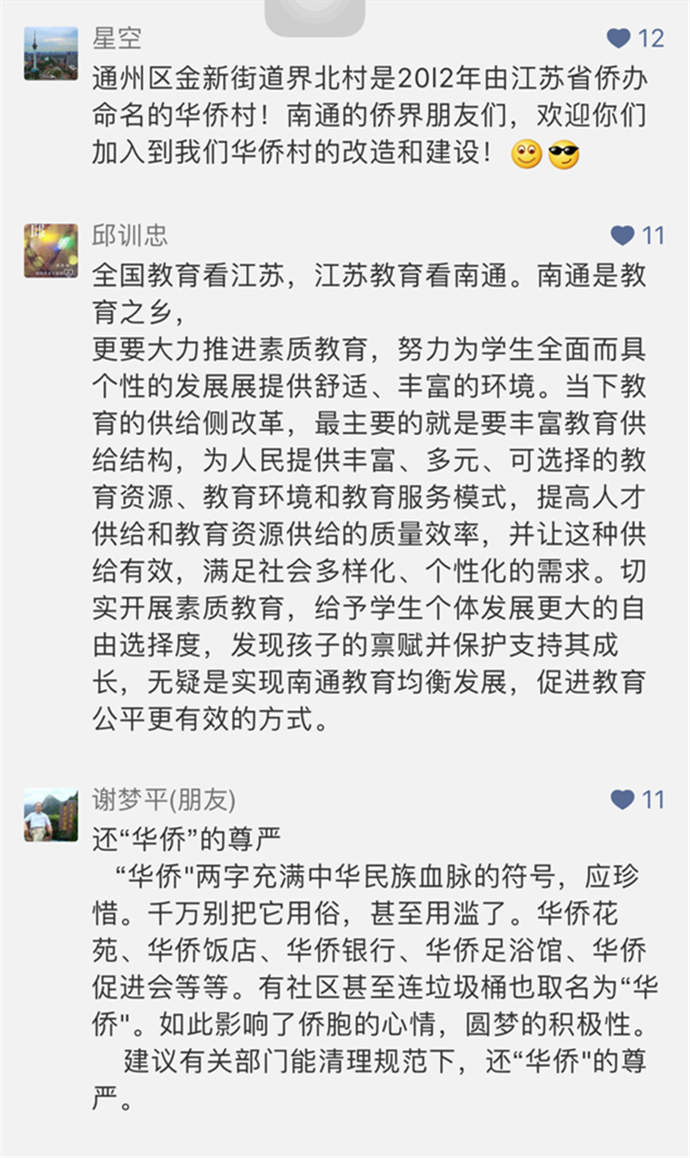Image resolution: width=690 pixels, height=1158 pixels.
Task: Open 谢梦平's profile avatar
Action: (x=51, y=814)
